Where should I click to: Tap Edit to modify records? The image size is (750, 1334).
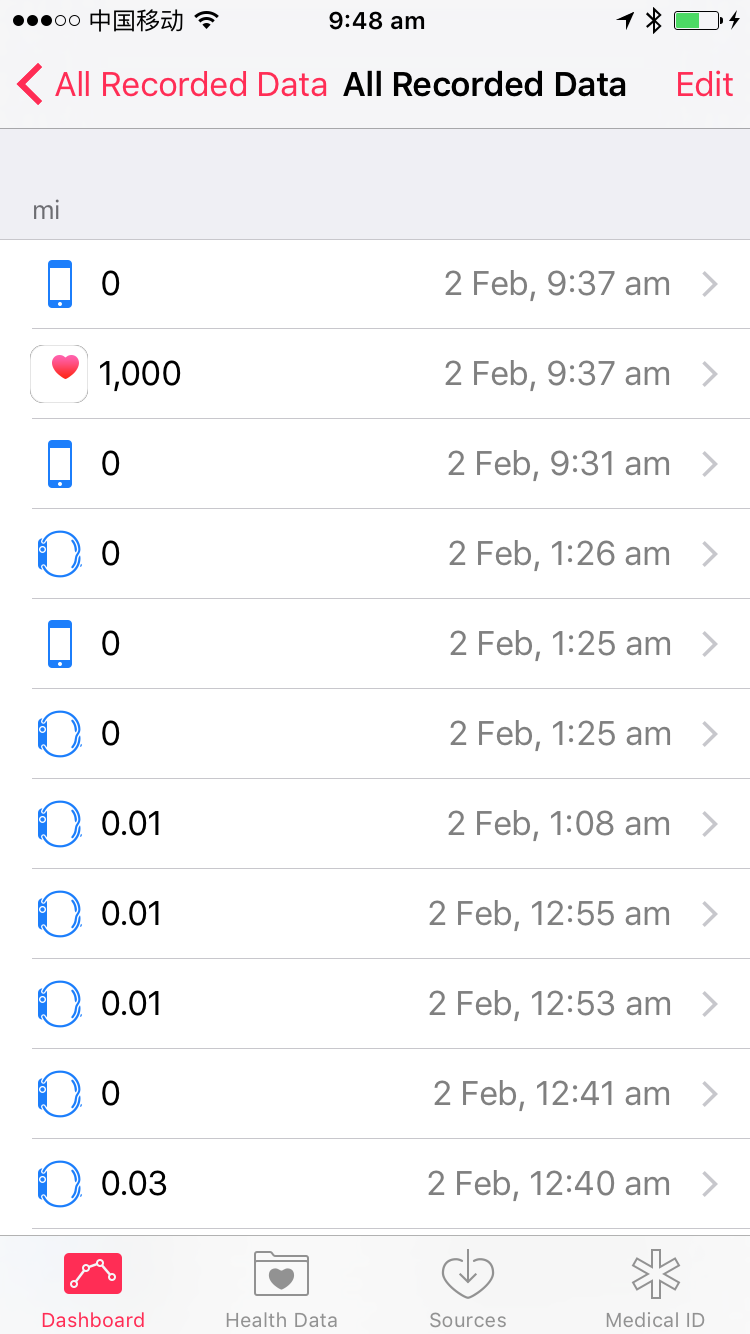704,85
